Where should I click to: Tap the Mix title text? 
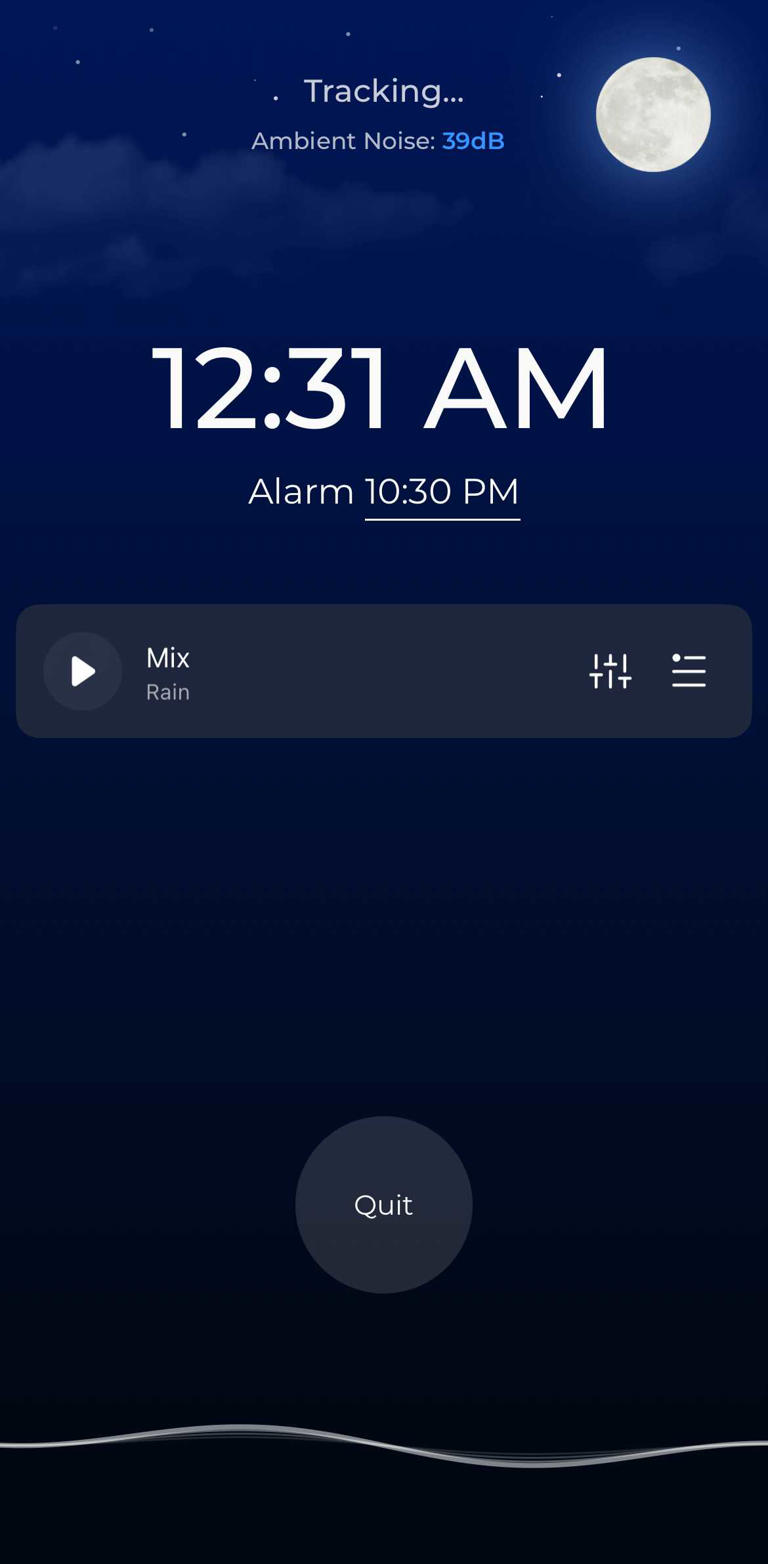(167, 658)
